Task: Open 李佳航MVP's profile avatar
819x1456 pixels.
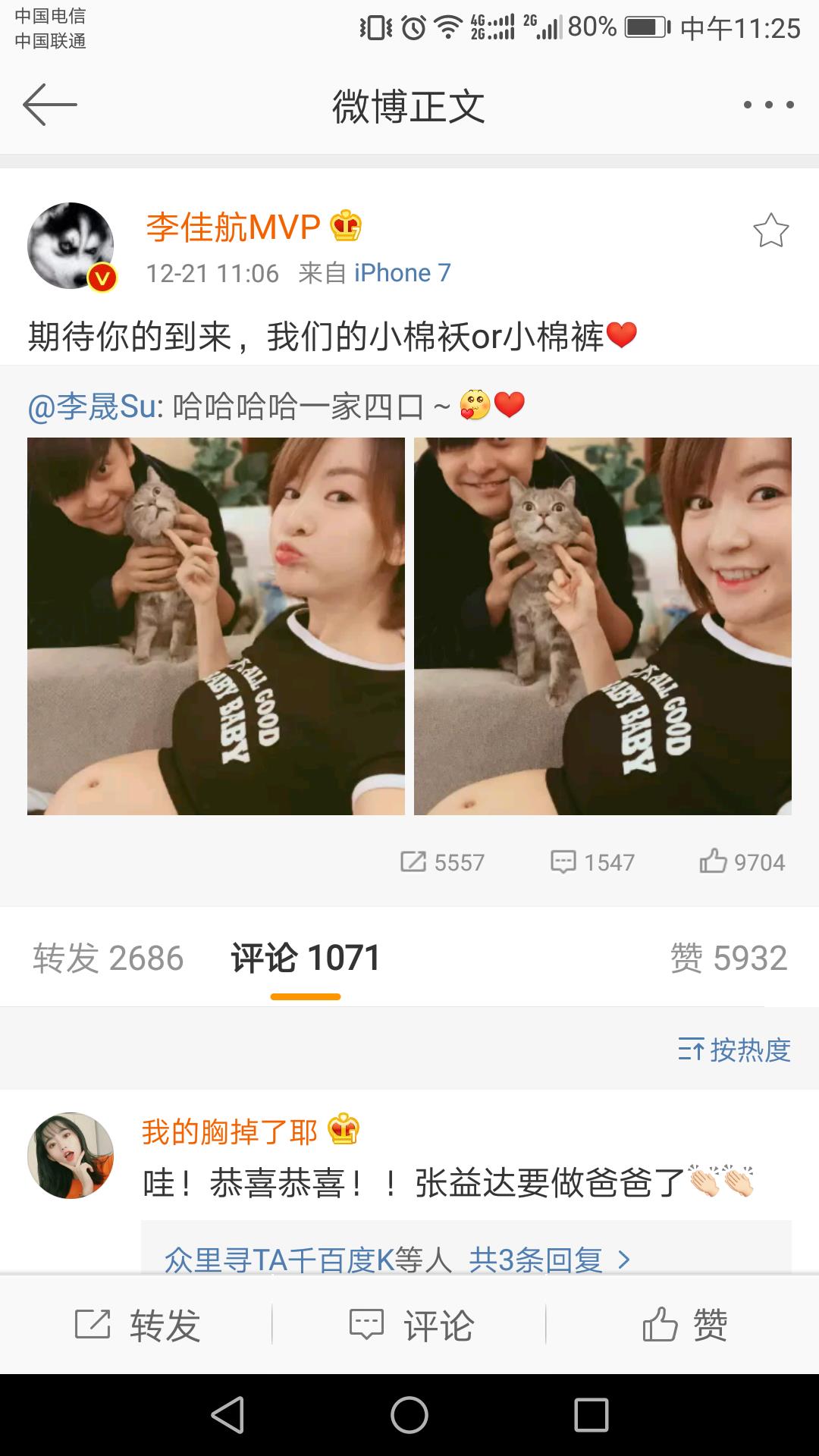Action: (71, 246)
